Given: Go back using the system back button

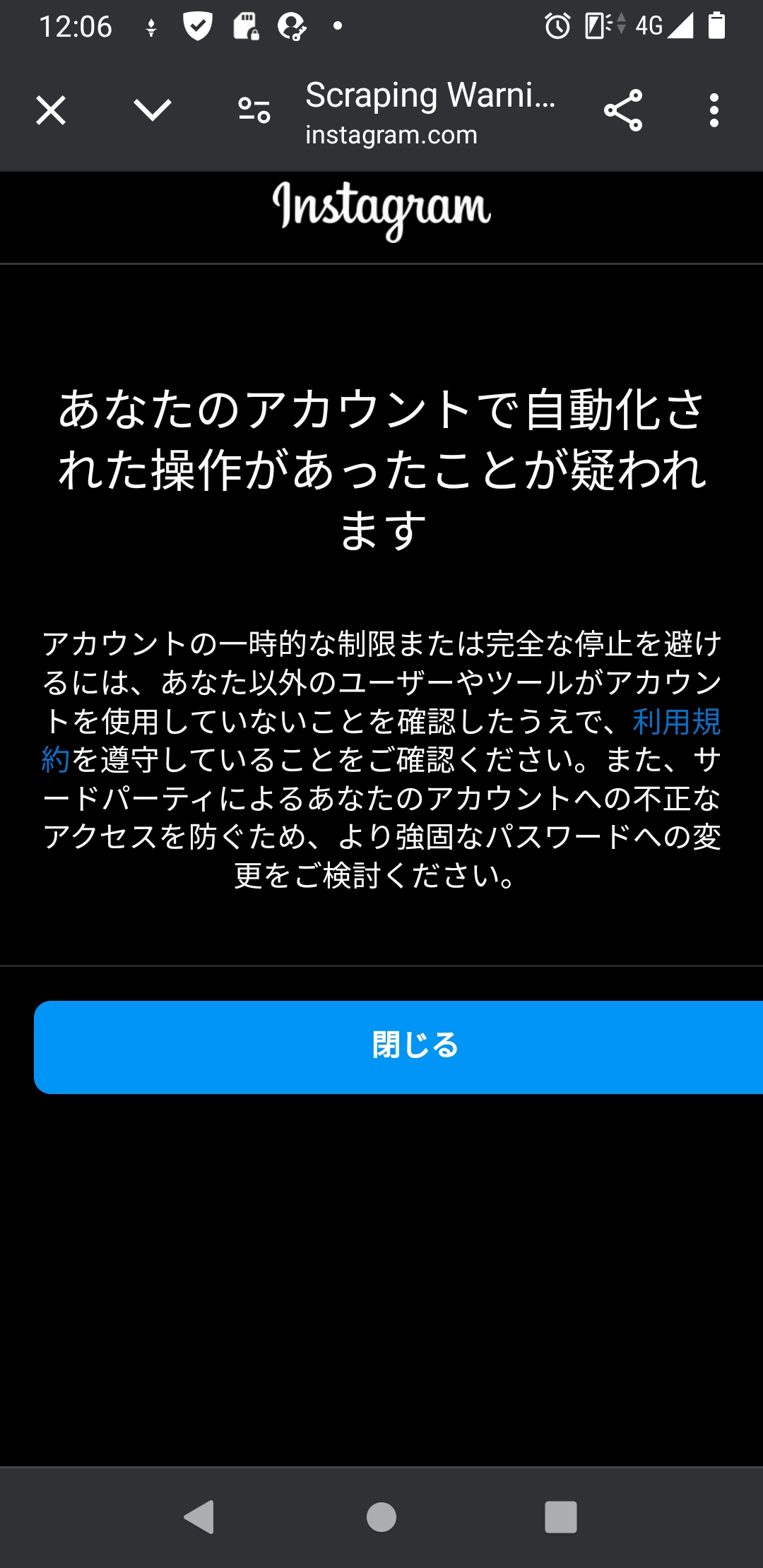Looking at the screenshot, I should click(199, 1516).
